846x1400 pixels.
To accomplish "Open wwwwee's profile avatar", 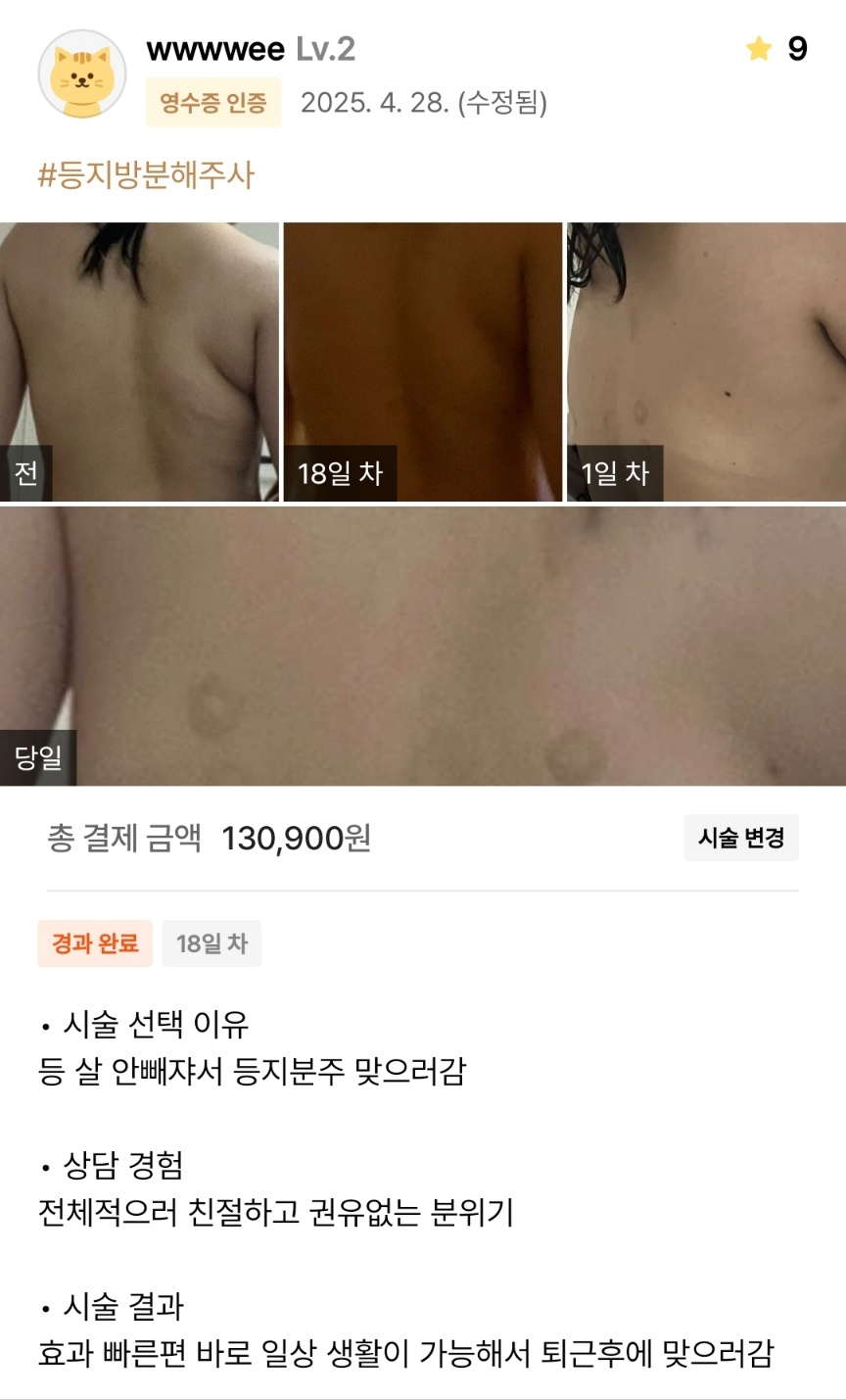I will pos(82,74).
